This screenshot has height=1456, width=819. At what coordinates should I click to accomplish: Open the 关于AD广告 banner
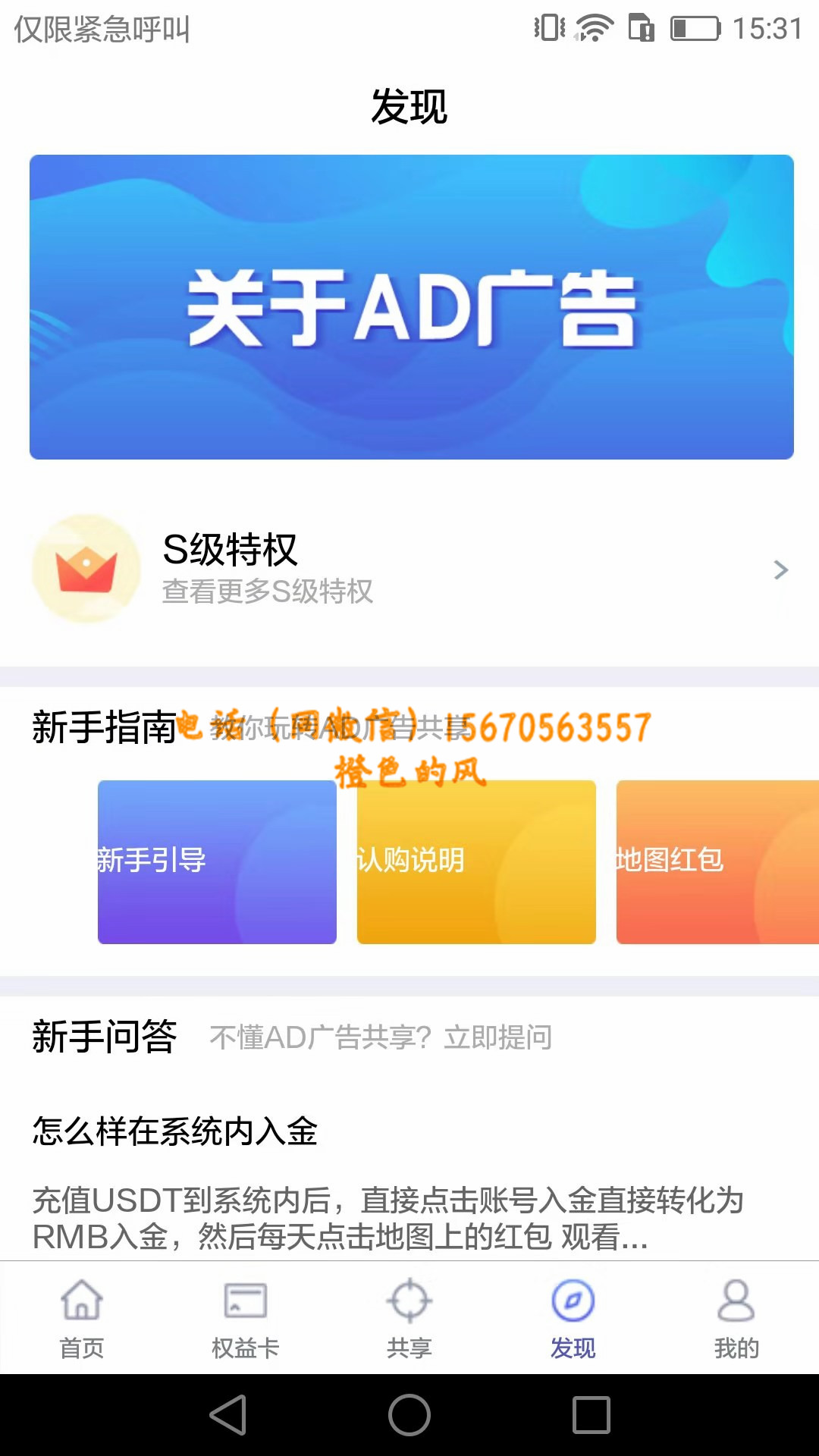(411, 307)
